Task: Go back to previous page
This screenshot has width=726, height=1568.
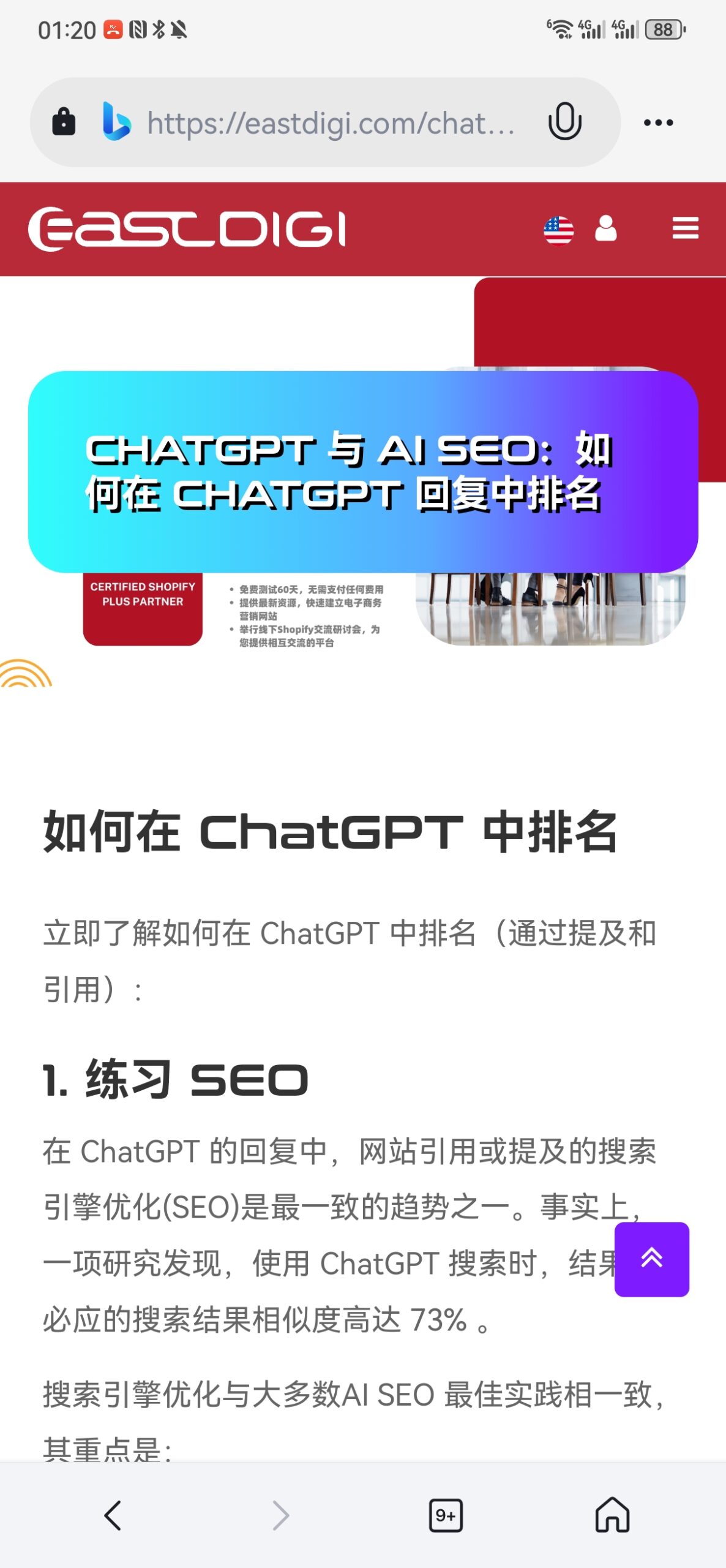Action: 113,1515
